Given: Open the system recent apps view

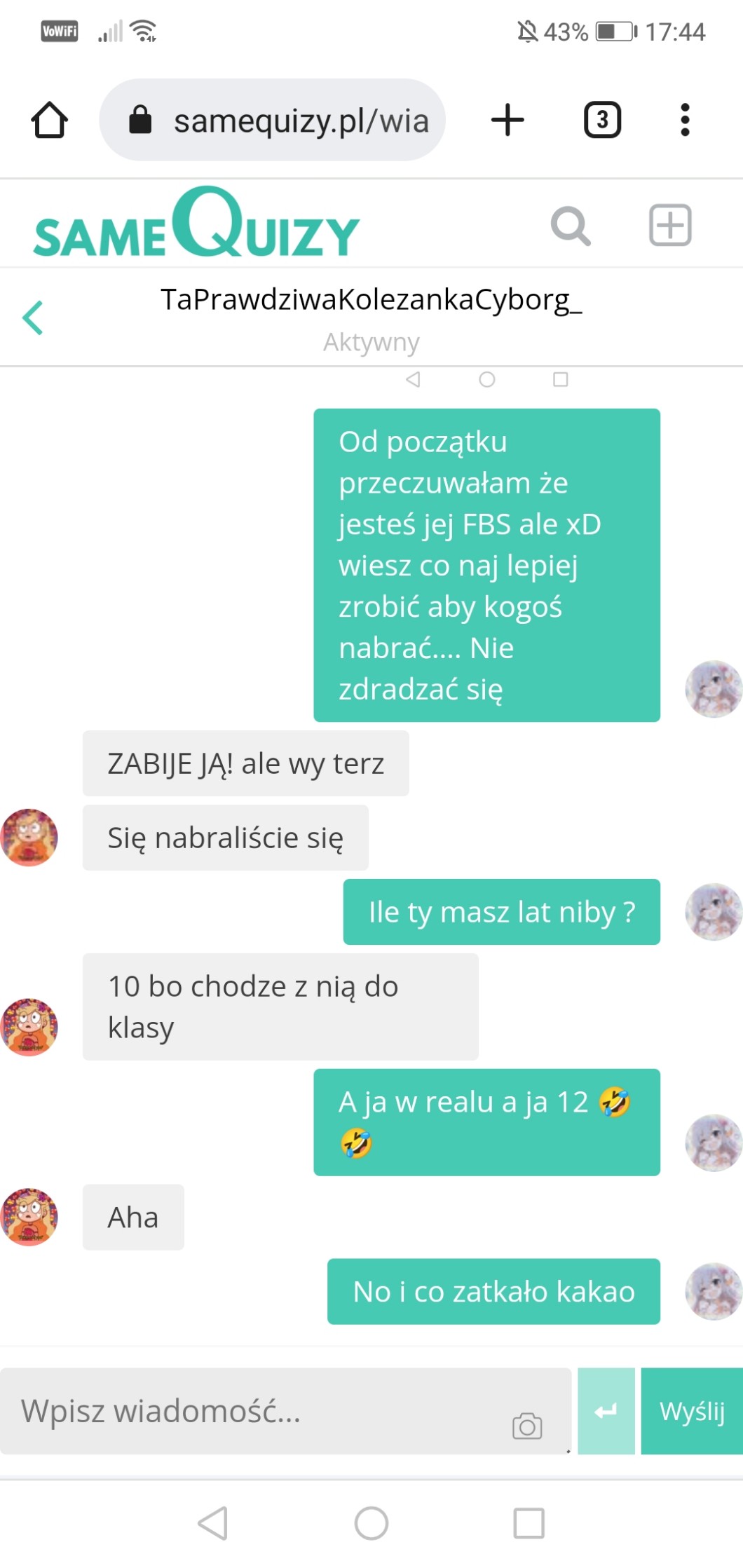Looking at the screenshot, I should click(x=529, y=1522).
